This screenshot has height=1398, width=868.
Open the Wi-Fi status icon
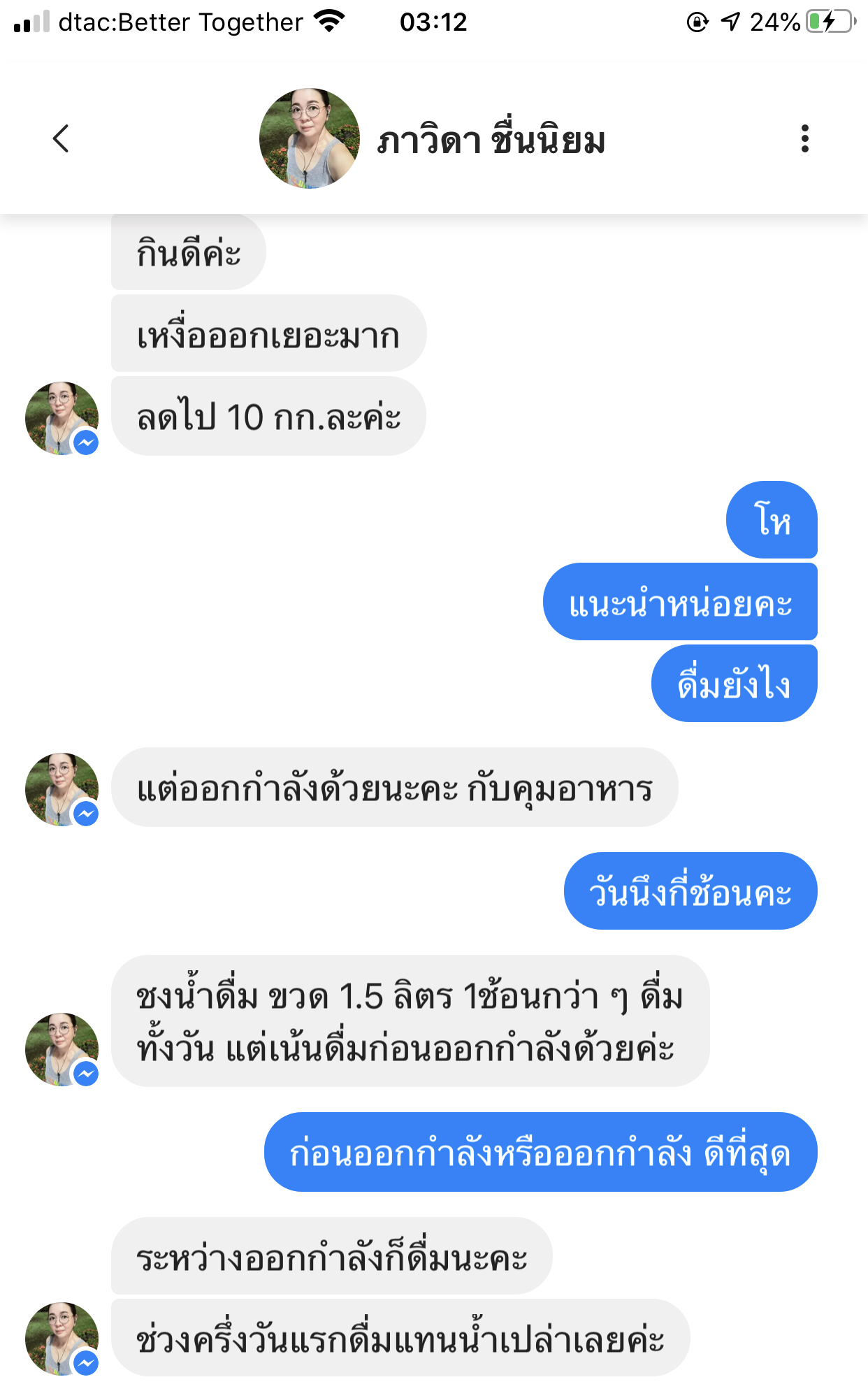tap(328, 21)
